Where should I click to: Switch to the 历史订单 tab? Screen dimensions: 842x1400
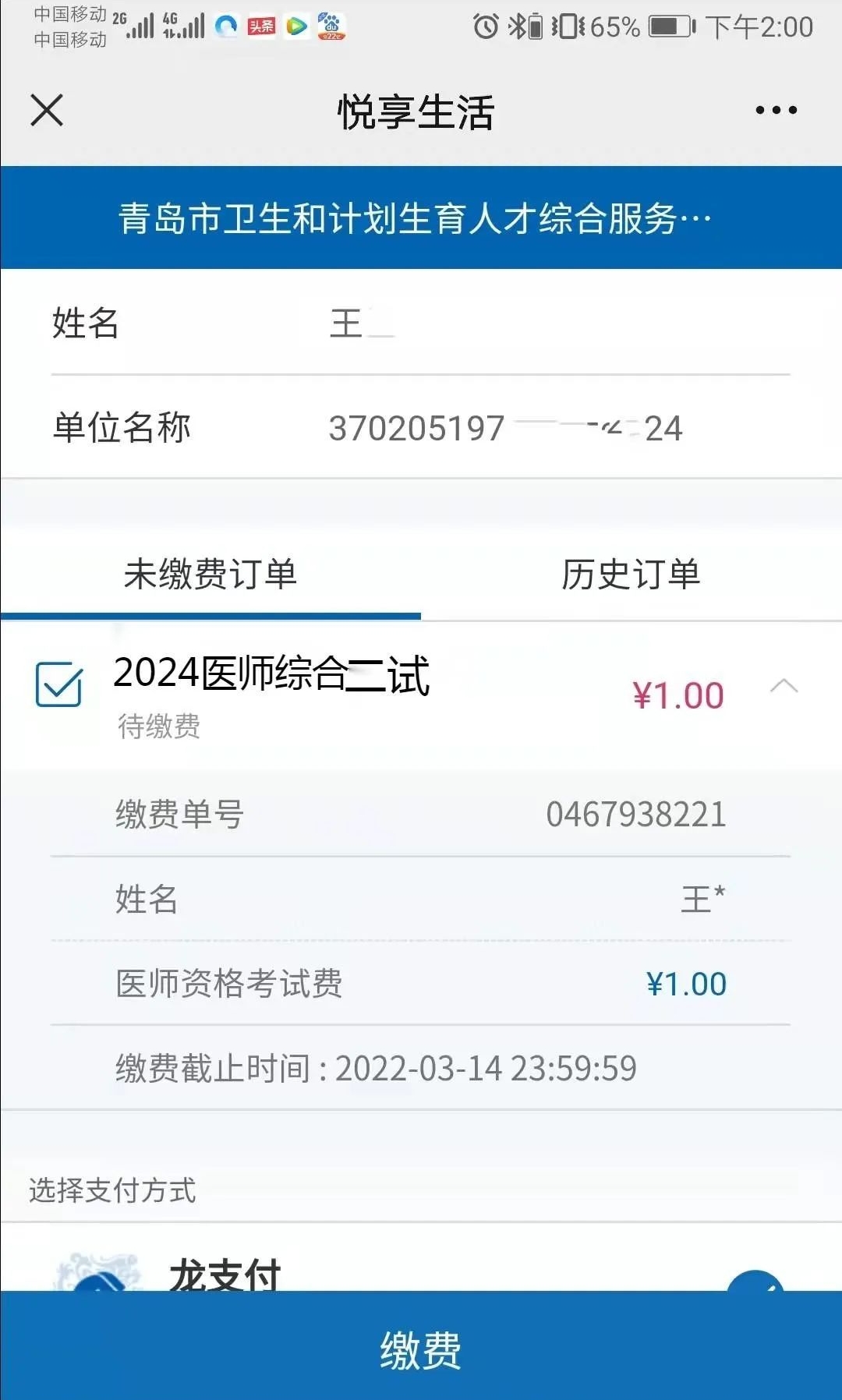click(x=631, y=574)
